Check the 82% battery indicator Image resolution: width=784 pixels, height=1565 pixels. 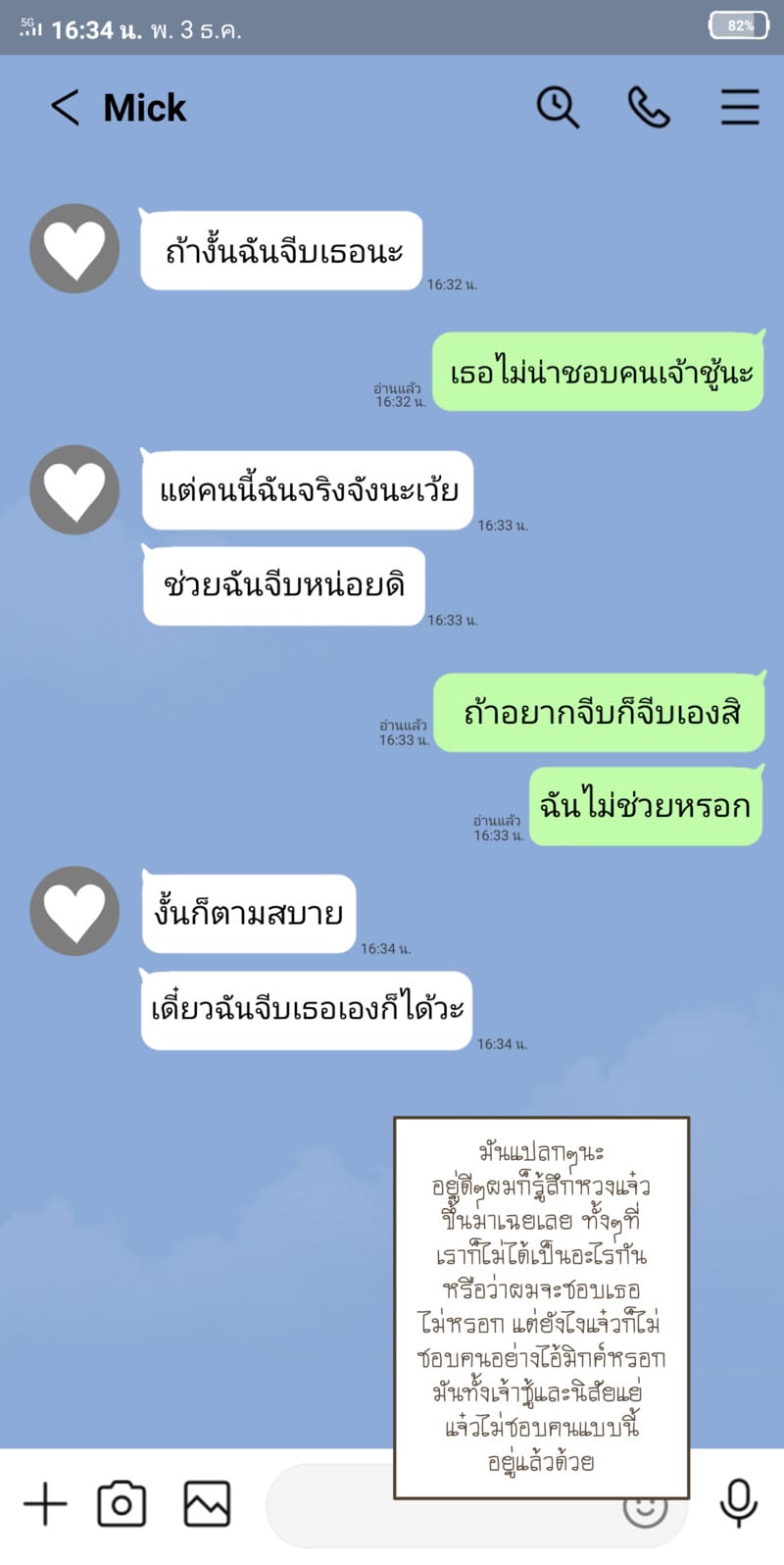(738, 25)
